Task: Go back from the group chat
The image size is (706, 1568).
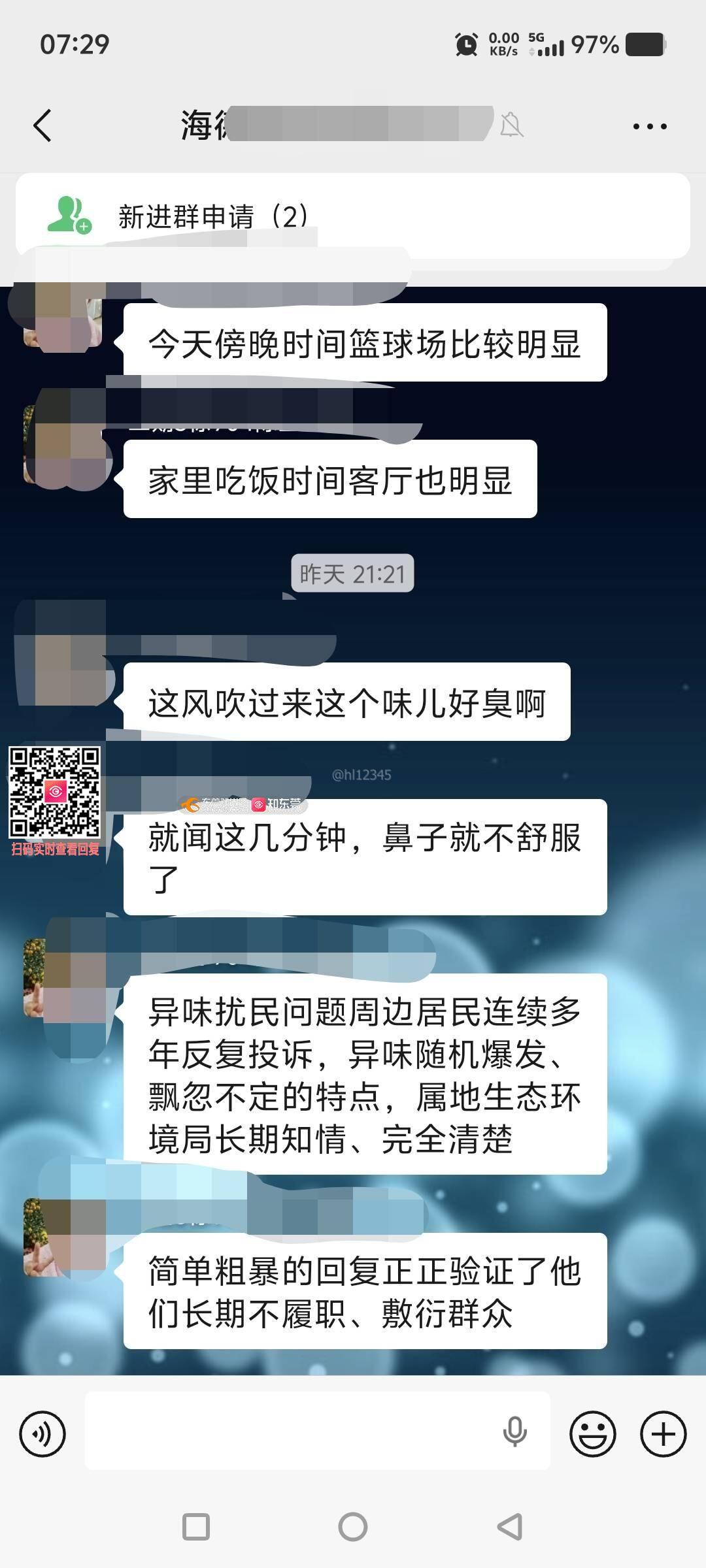Action: click(x=42, y=125)
